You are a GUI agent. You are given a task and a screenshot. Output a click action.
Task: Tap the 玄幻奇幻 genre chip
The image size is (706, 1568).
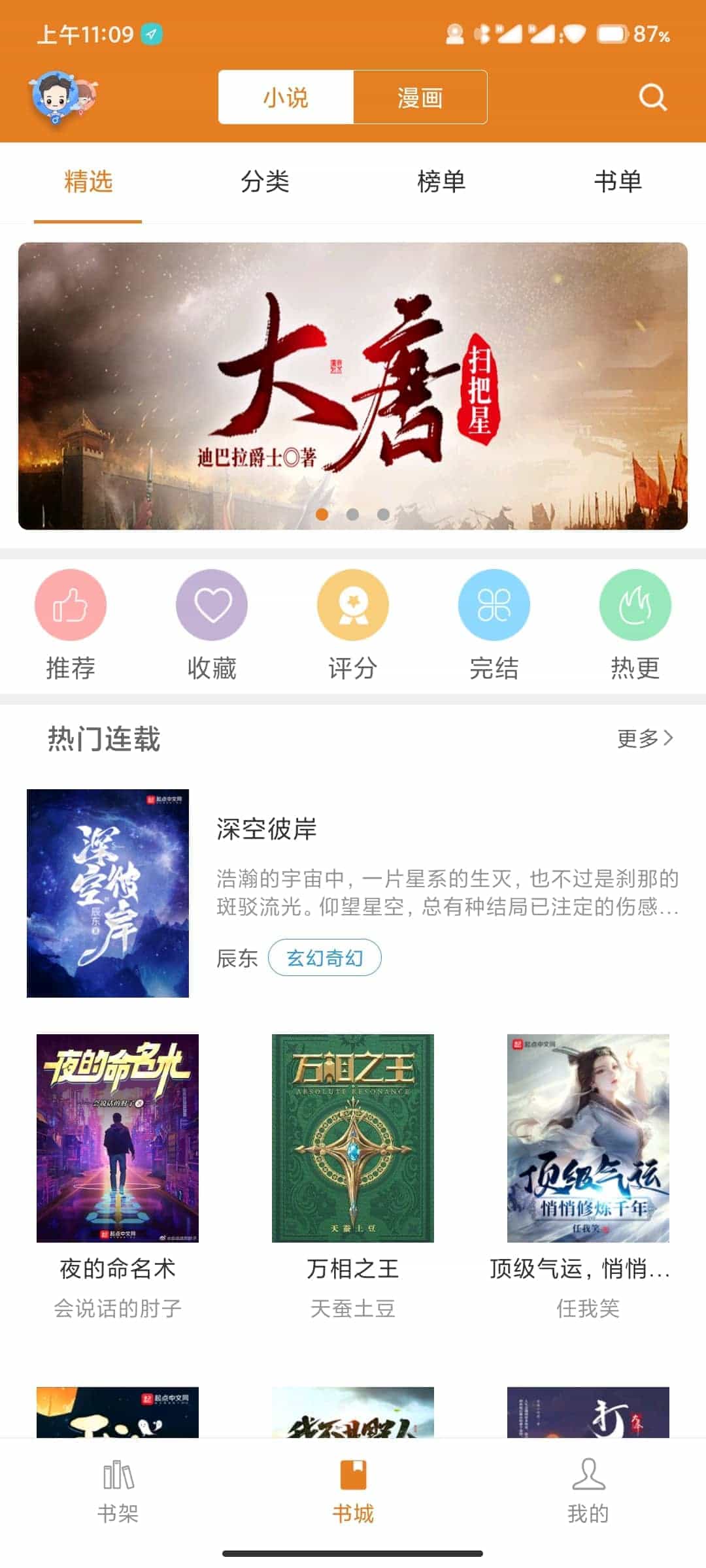click(325, 958)
